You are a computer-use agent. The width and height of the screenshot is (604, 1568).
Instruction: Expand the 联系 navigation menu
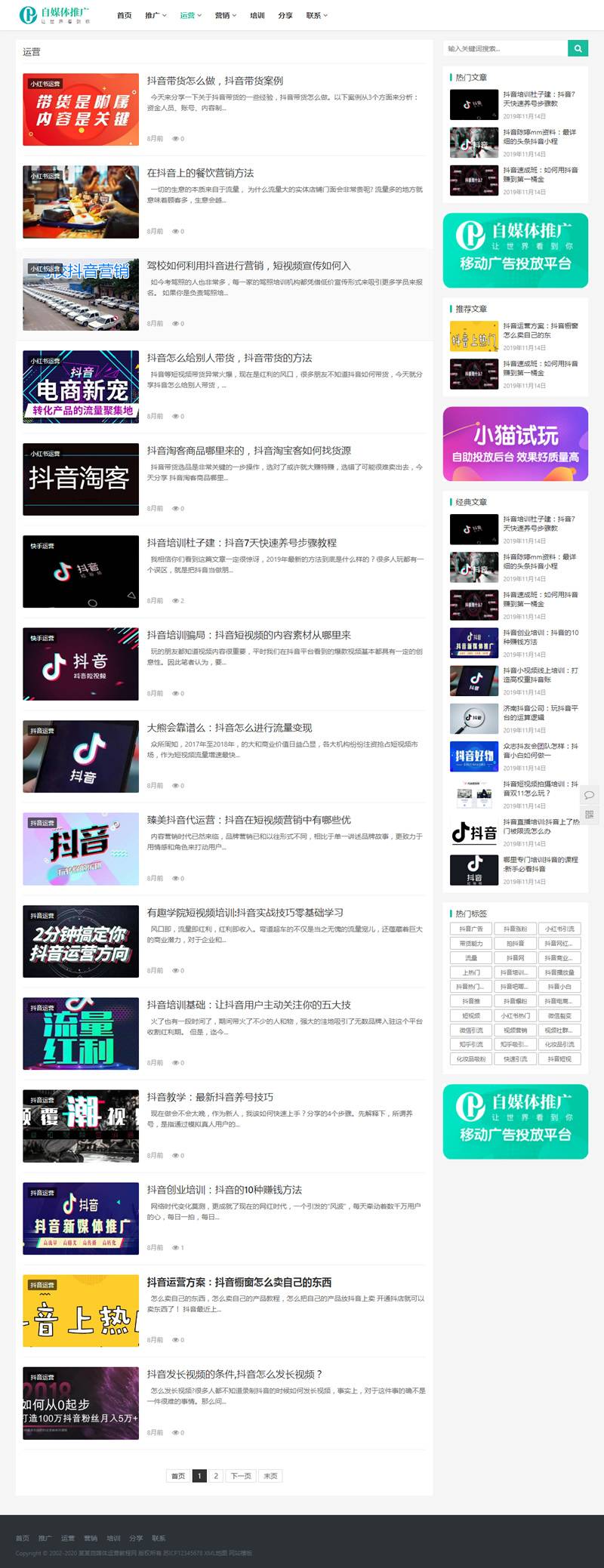tap(316, 15)
